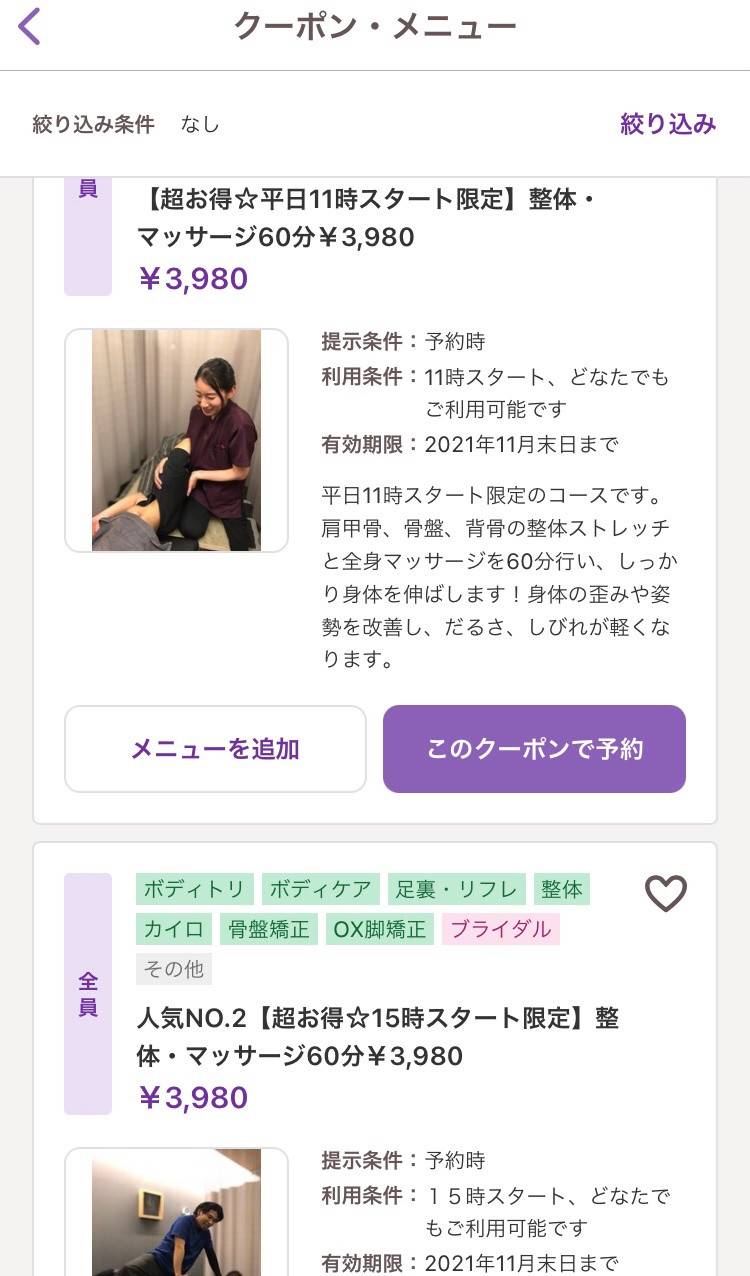Tap メニューを追加 for the 11時スタート coupon
Viewport: 750px width, 1276px height.
point(215,749)
